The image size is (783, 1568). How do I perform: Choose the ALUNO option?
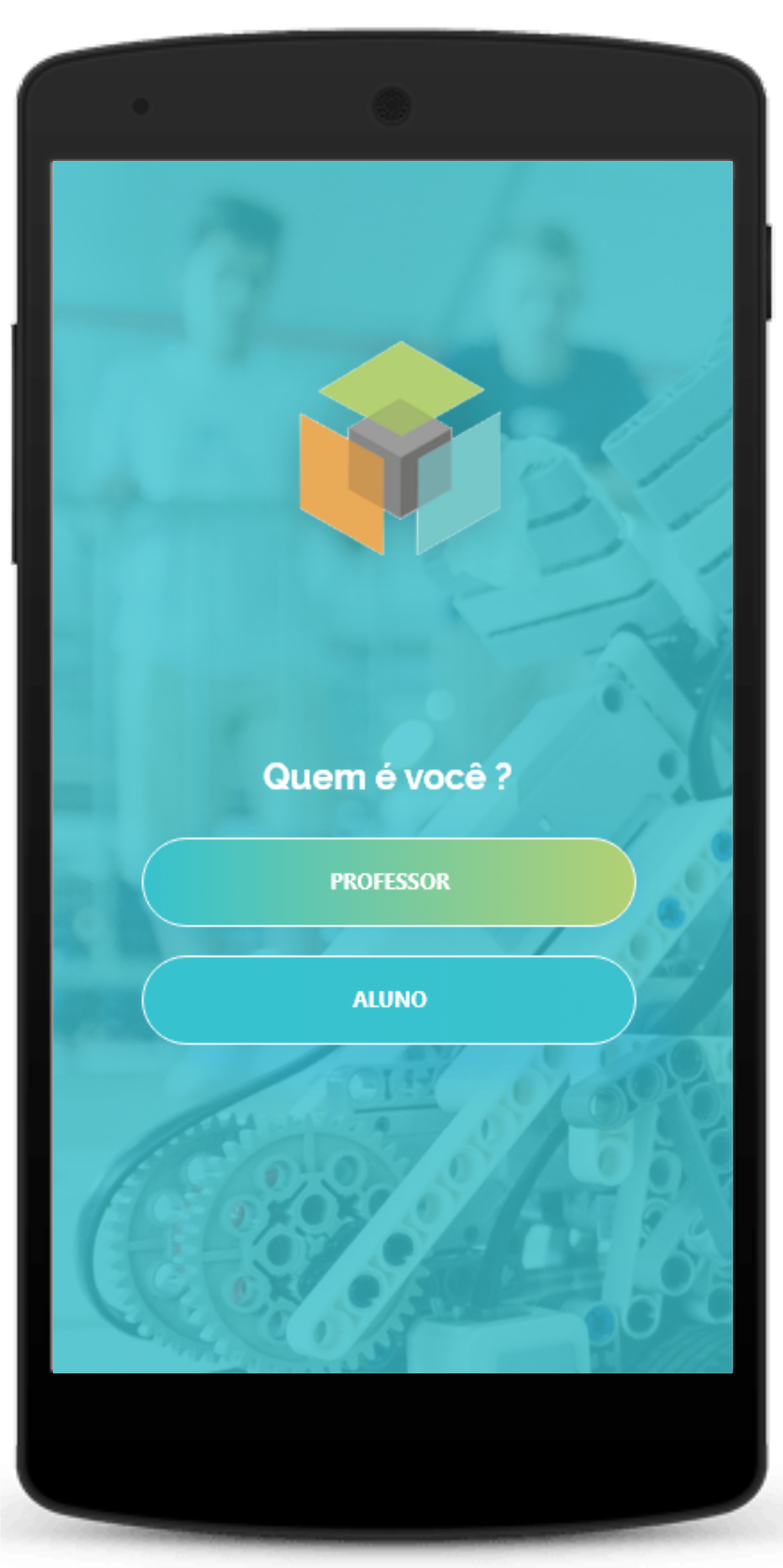389,1000
